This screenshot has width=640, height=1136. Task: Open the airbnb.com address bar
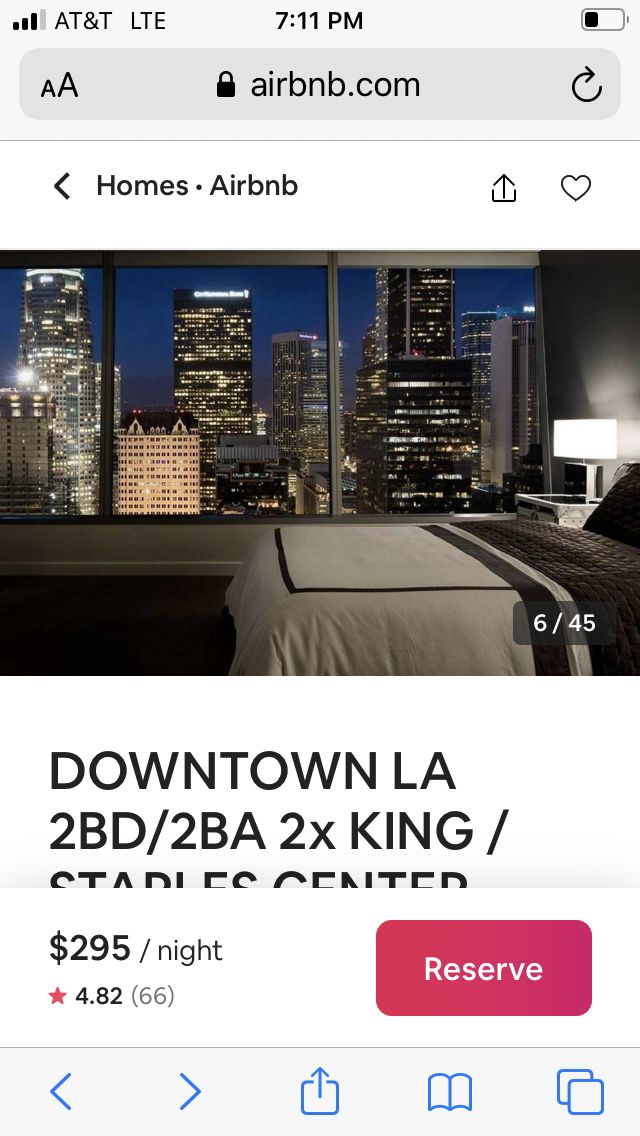point(320,85)
